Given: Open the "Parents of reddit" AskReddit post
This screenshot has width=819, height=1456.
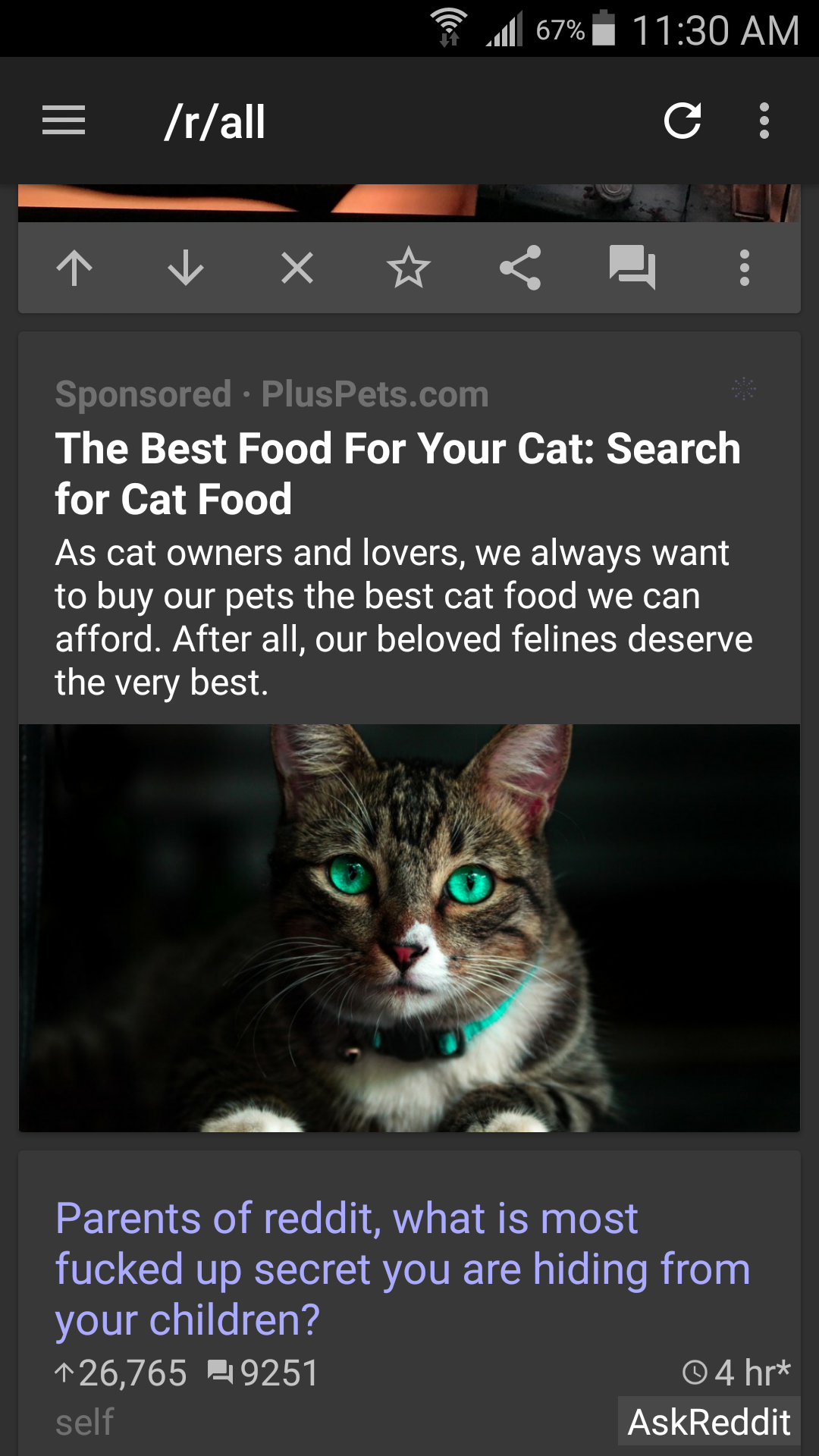Looking at the screenshot, I should pos(402,1269).
